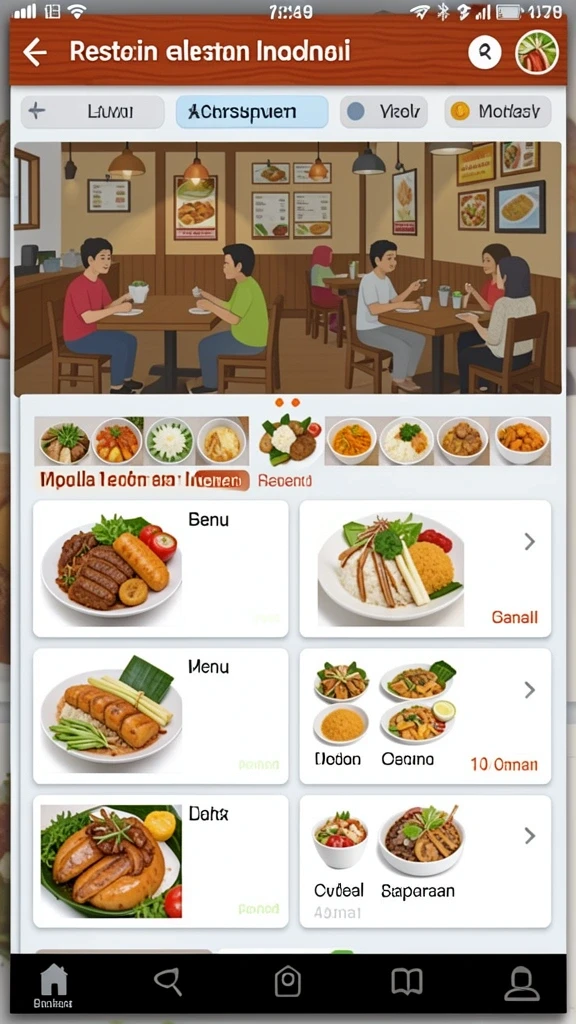Screen dimensions: 576x1024
Task: Go back using the arrow in the header
Action: pyautogui.click(x=35, y=52)
